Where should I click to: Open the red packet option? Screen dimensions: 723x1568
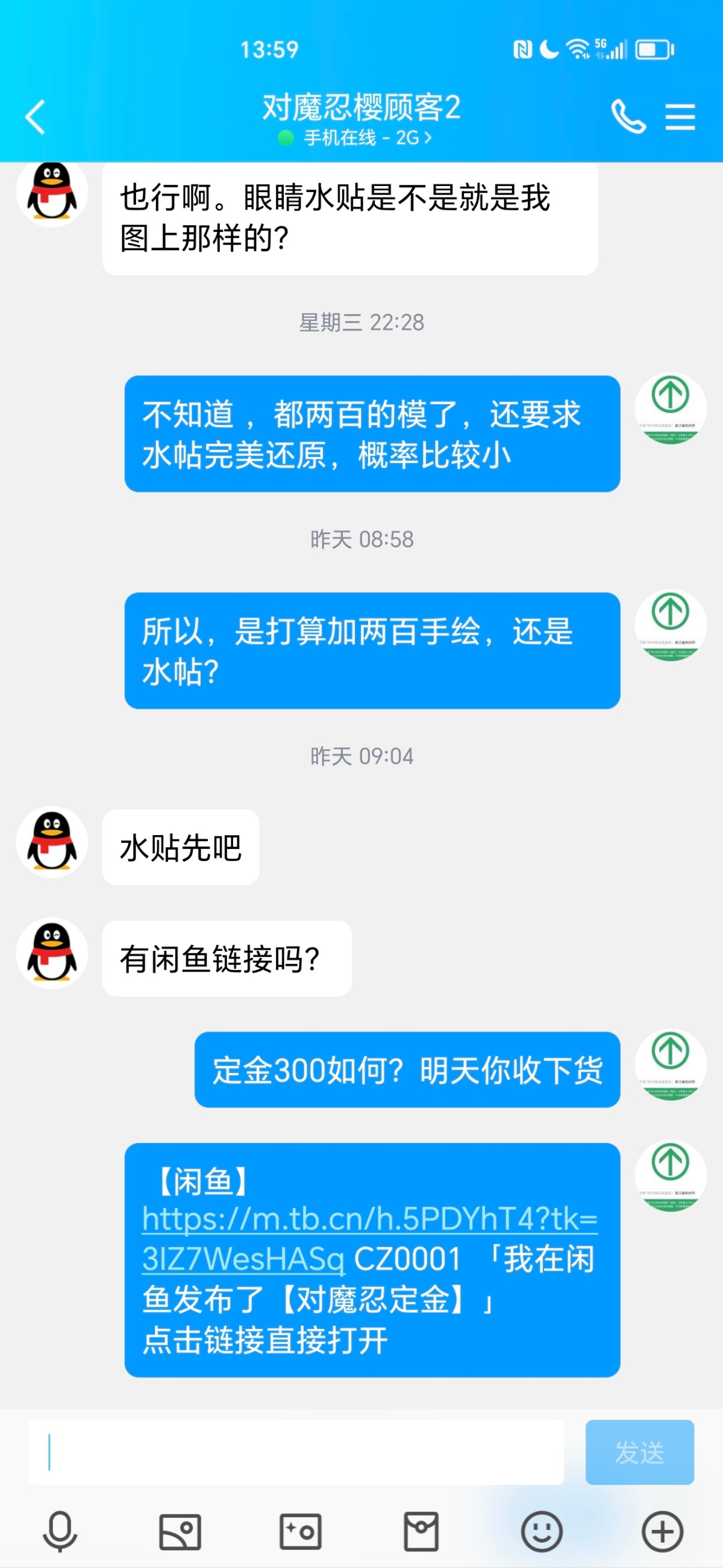(421, 1531)
